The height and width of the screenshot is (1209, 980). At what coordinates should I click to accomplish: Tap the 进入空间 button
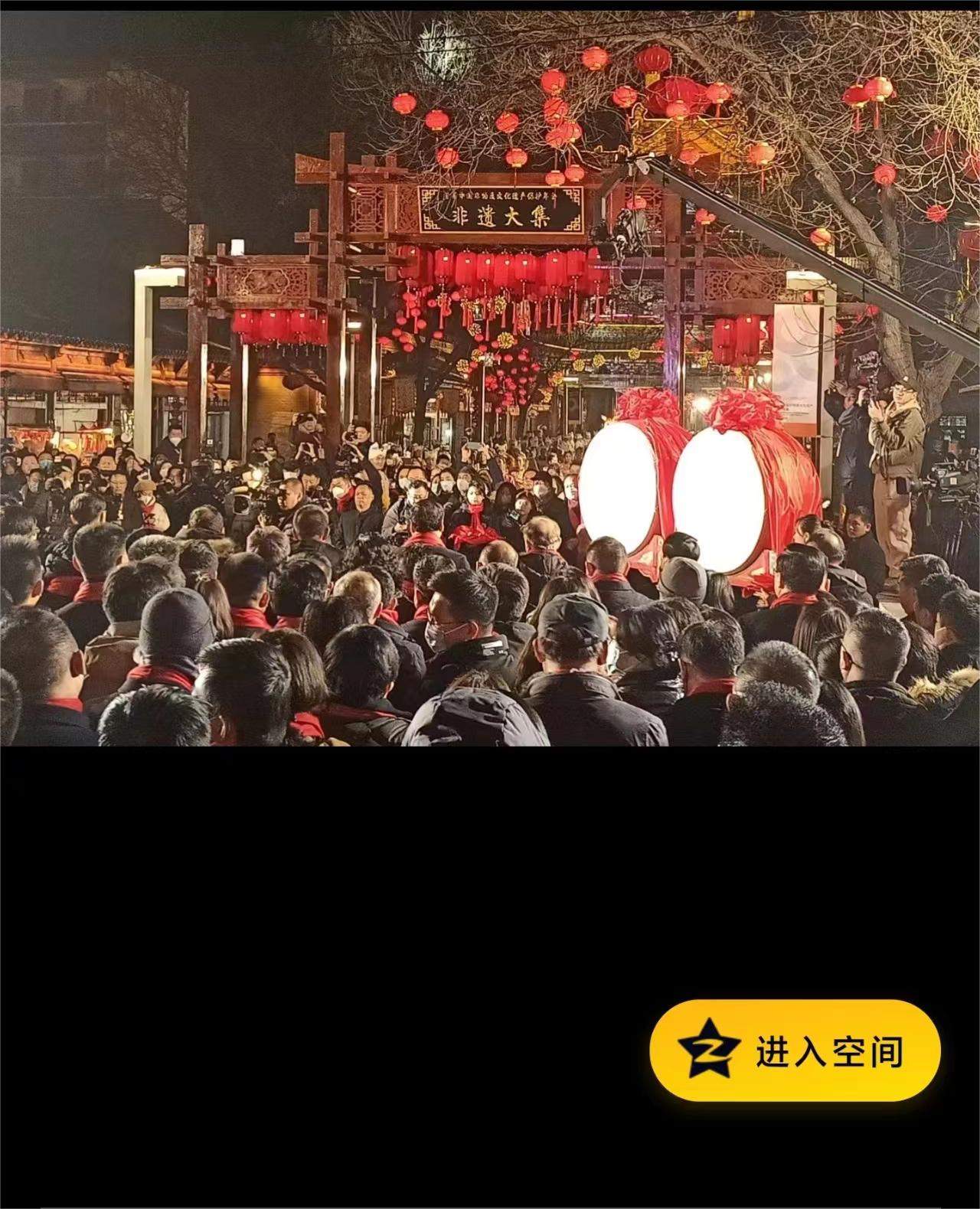pos(795,1050)
